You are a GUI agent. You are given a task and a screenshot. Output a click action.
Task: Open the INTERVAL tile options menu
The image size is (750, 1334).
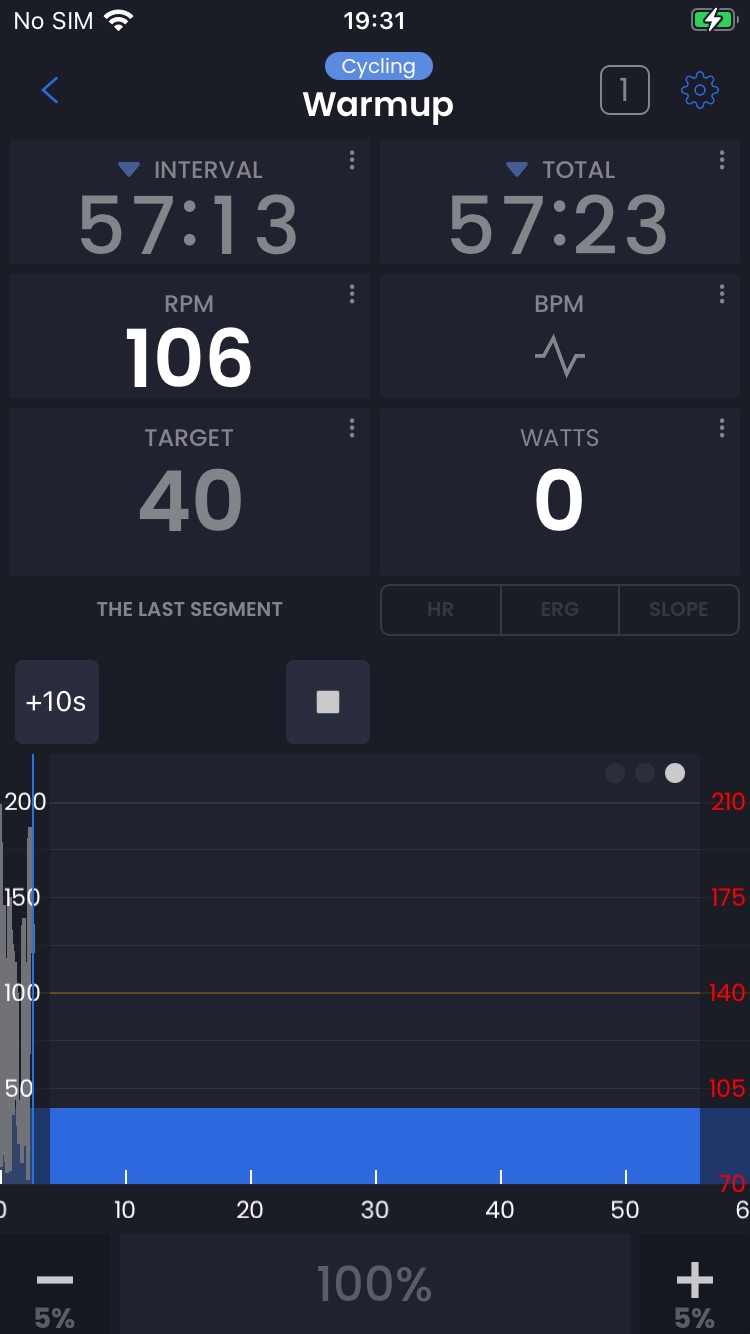tap(352, 160)
